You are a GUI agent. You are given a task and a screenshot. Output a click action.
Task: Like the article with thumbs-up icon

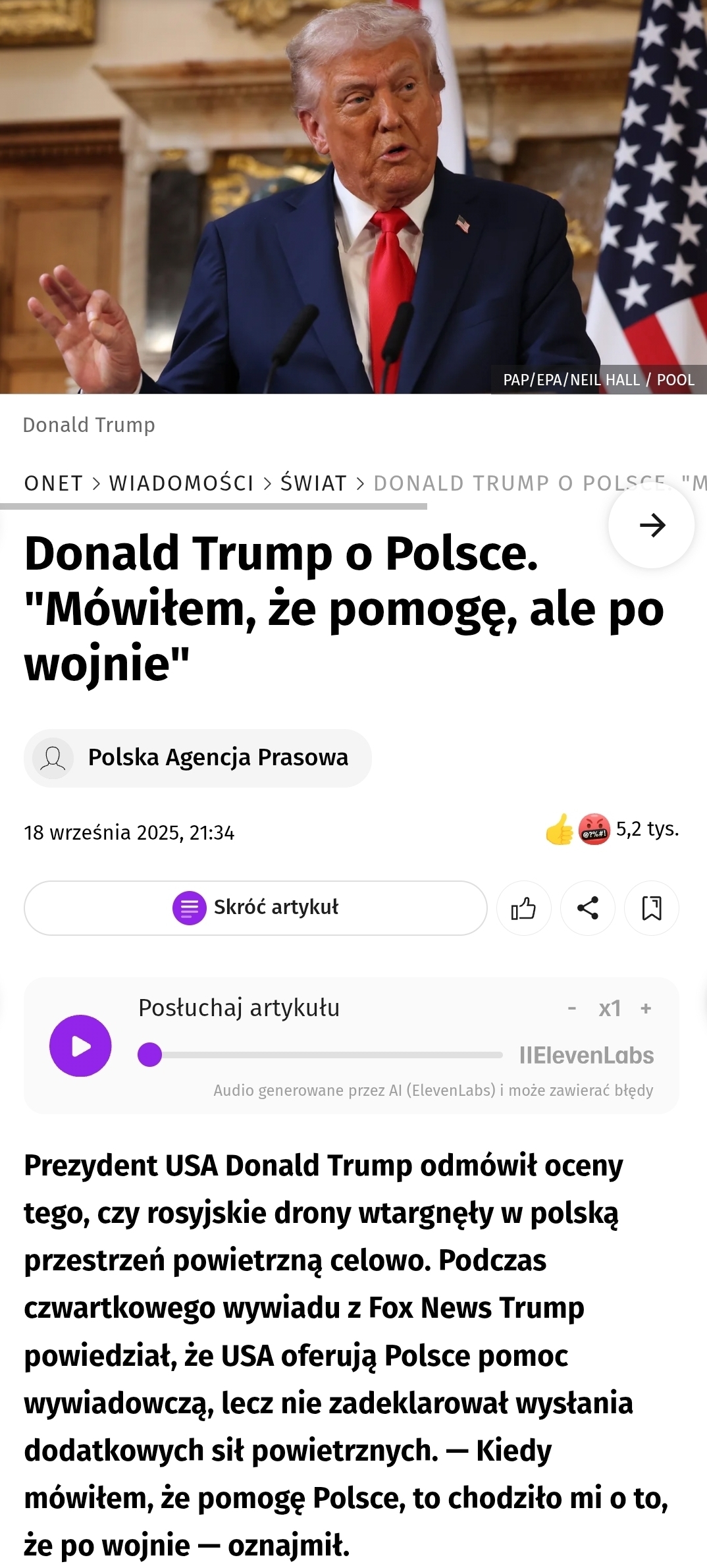[523, 908]
